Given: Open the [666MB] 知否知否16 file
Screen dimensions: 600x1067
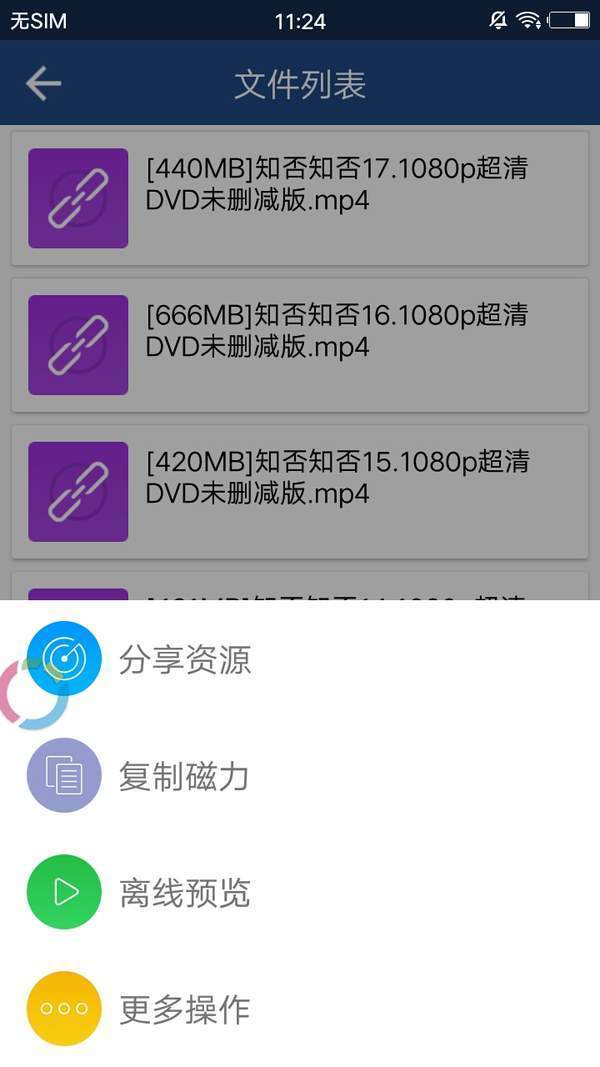Looking at the screenshot, I should [x=300, y=345].
